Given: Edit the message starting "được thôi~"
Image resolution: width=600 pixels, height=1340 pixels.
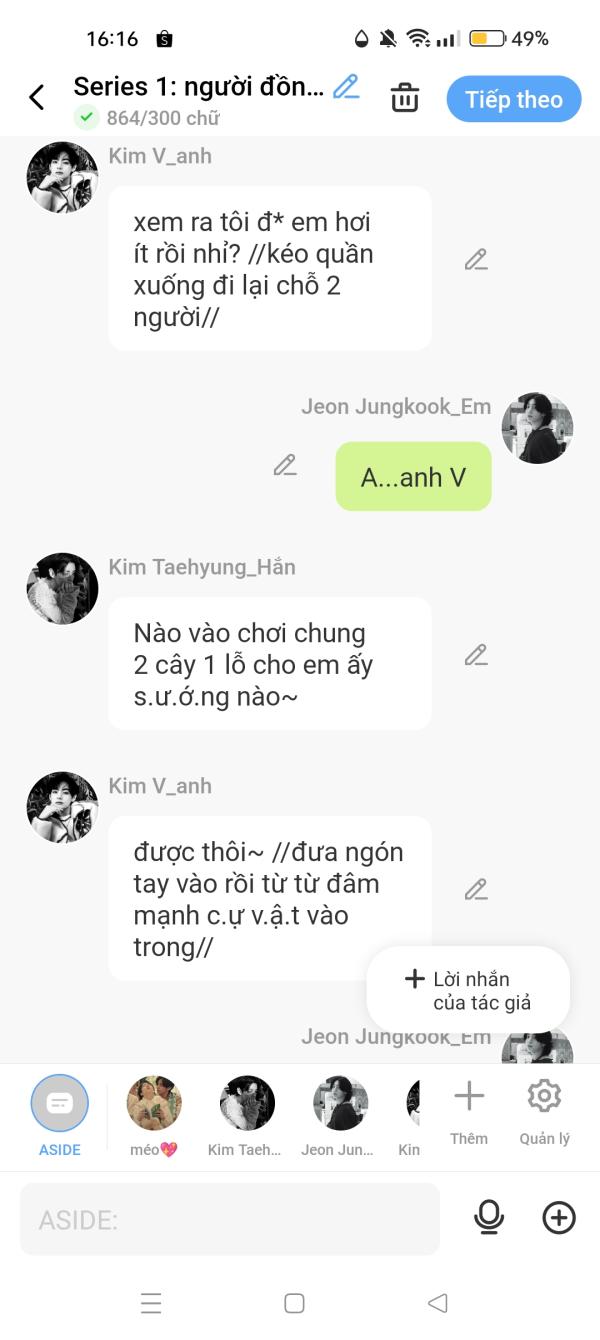Looking at the screenshot, I should coord(476,889).
